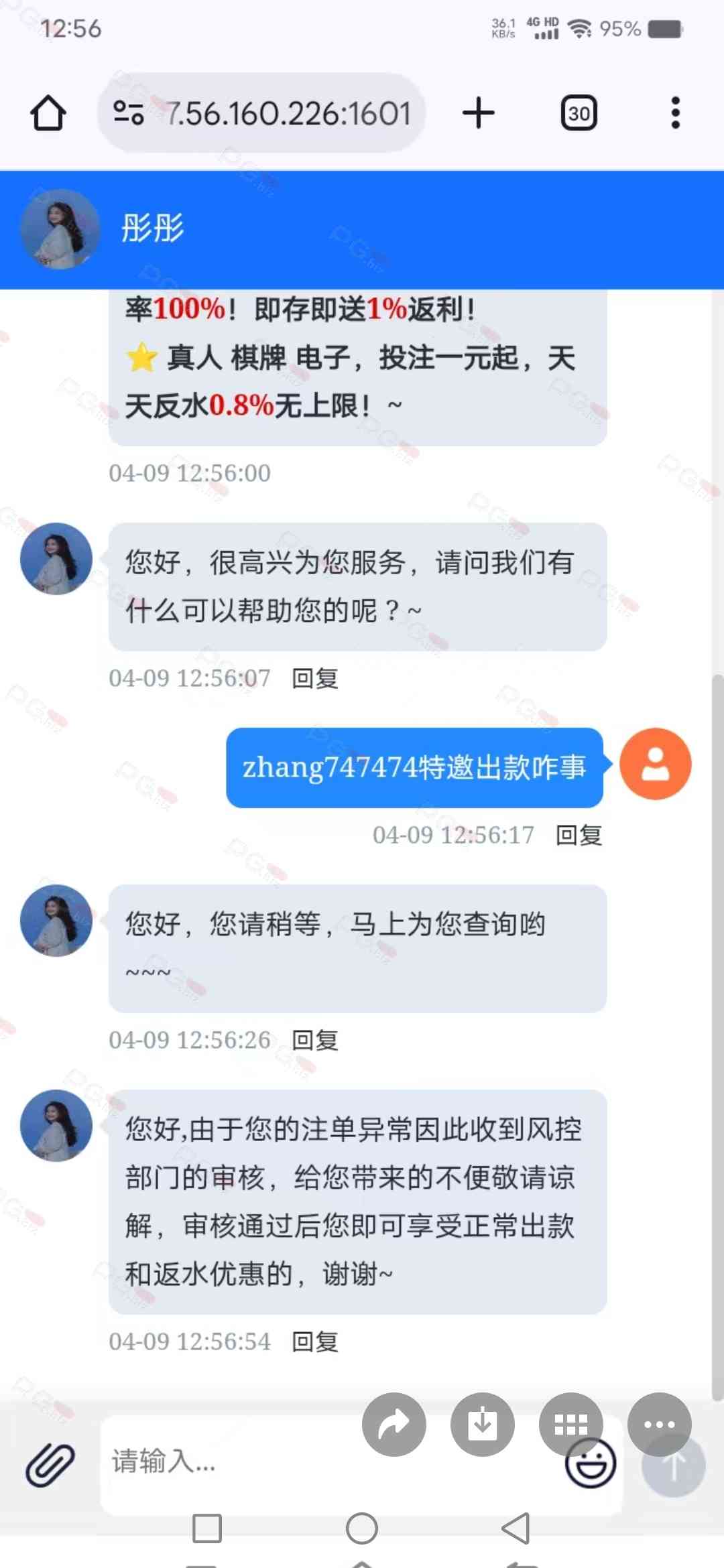The image size is (724, 1568).
Task: Tap the floating download button
Action: pyautogui.click(x=483, y=1424)
